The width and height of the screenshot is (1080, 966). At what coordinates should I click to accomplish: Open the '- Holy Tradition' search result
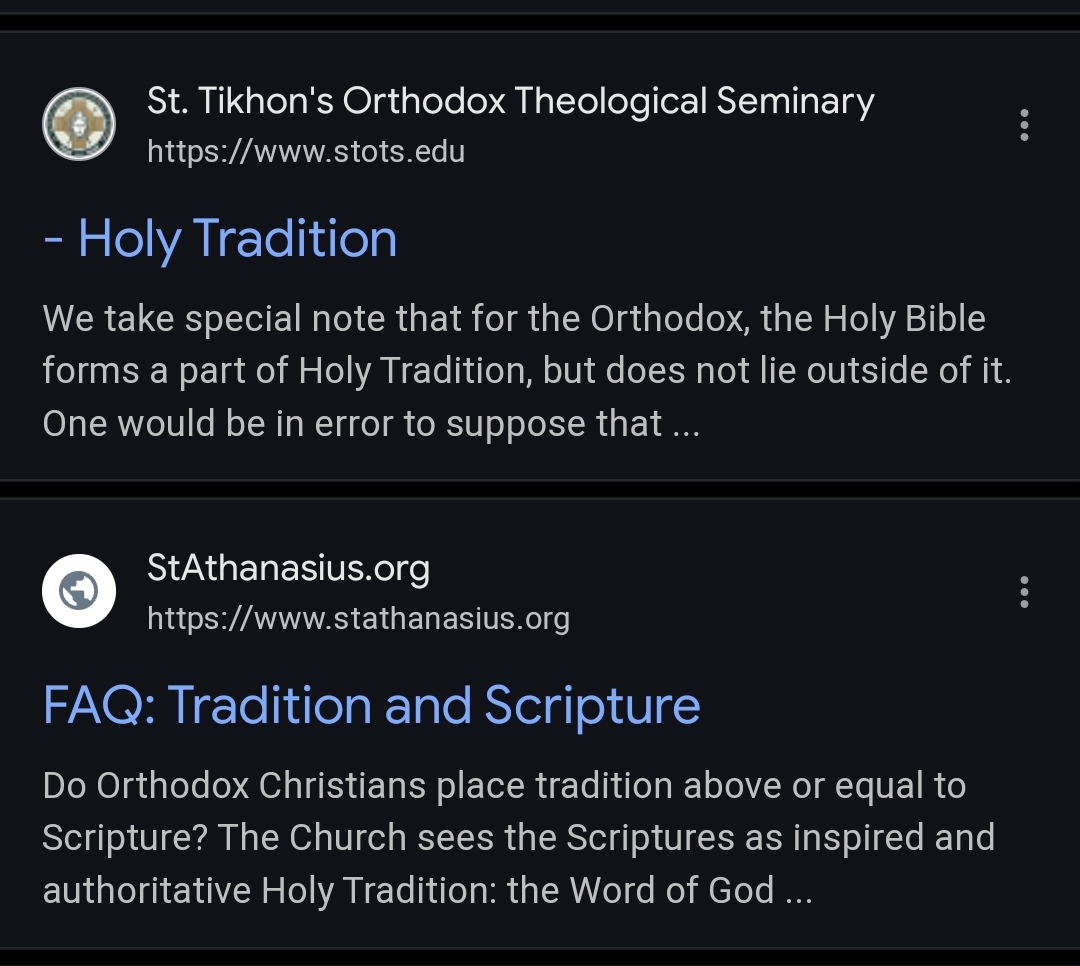[220, 240]
